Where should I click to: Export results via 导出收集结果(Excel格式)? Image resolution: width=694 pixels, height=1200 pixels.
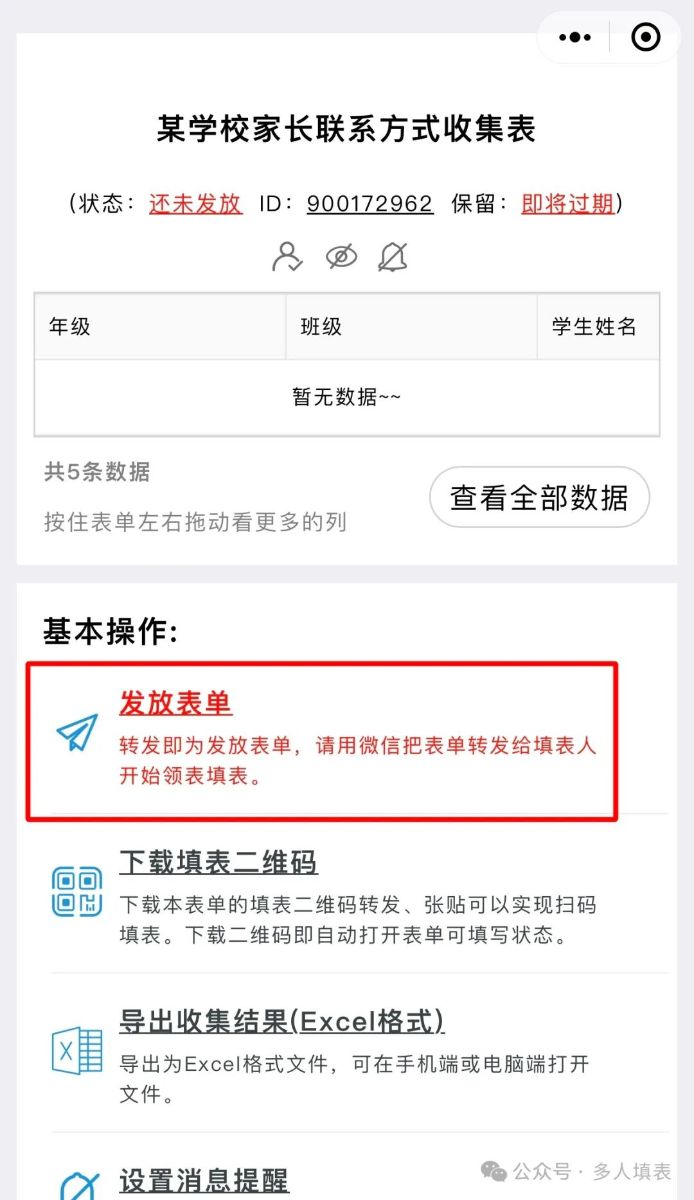[x=281, y=1021]
